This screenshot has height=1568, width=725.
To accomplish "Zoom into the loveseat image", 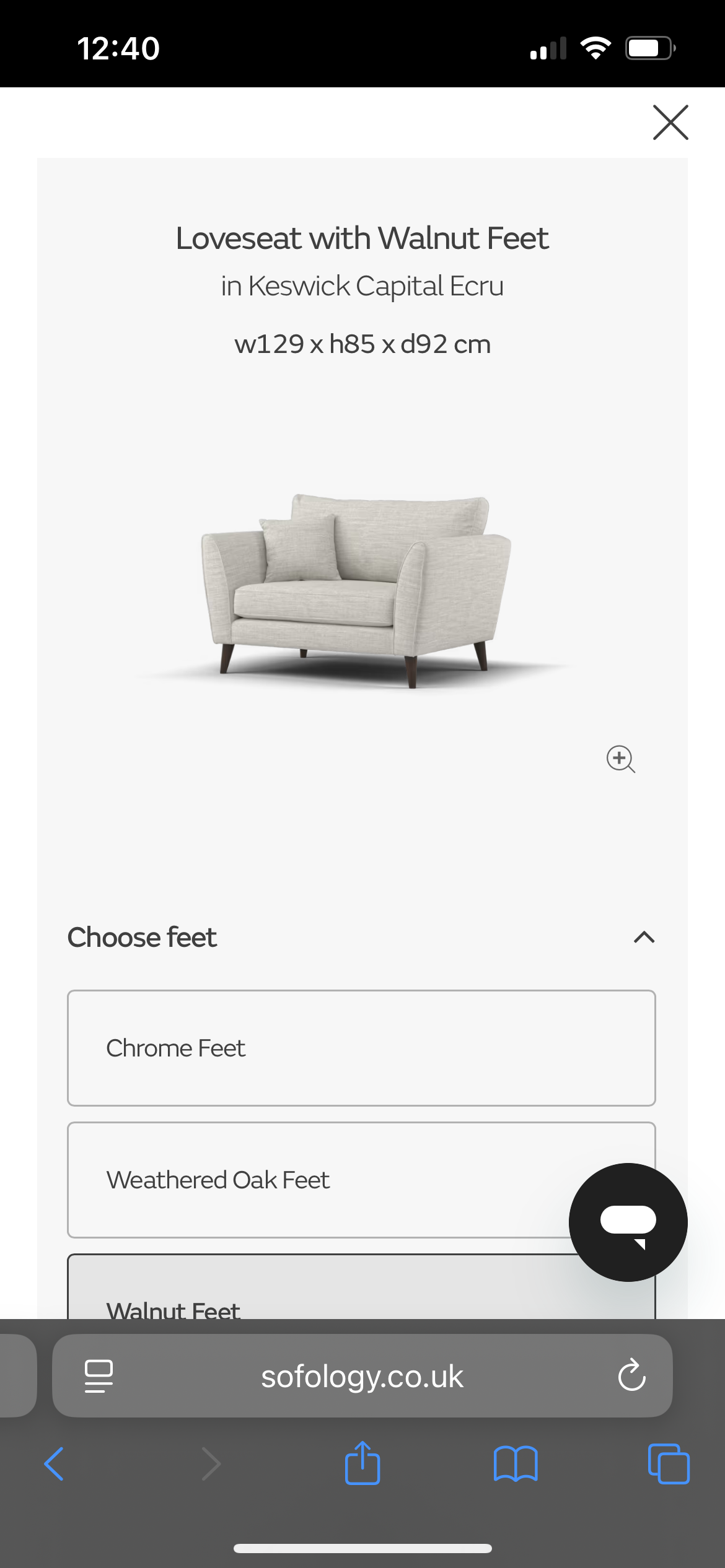I will 621,759.
